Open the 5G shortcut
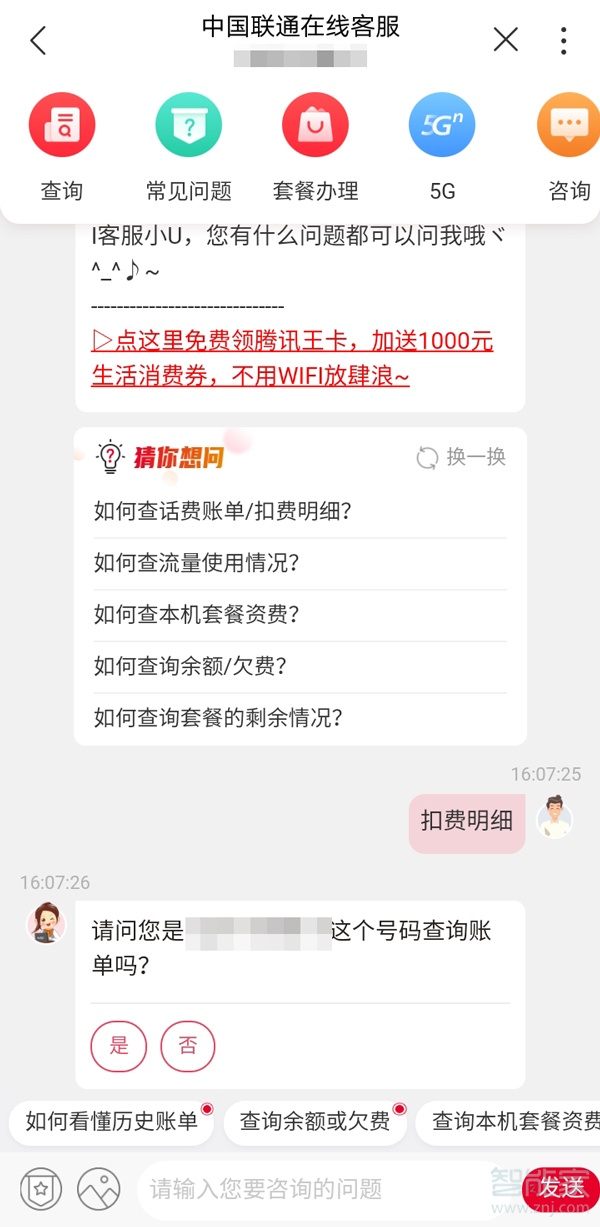The image size is (600, 1227). (442, 146)
